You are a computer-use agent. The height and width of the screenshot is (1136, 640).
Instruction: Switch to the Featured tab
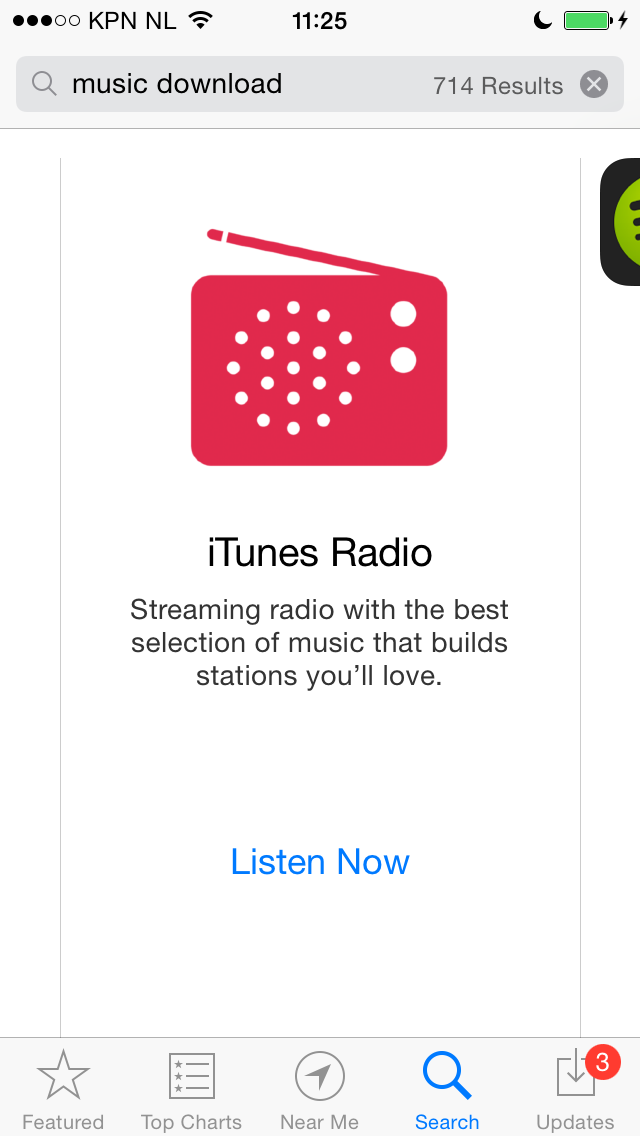[63, 1090]
